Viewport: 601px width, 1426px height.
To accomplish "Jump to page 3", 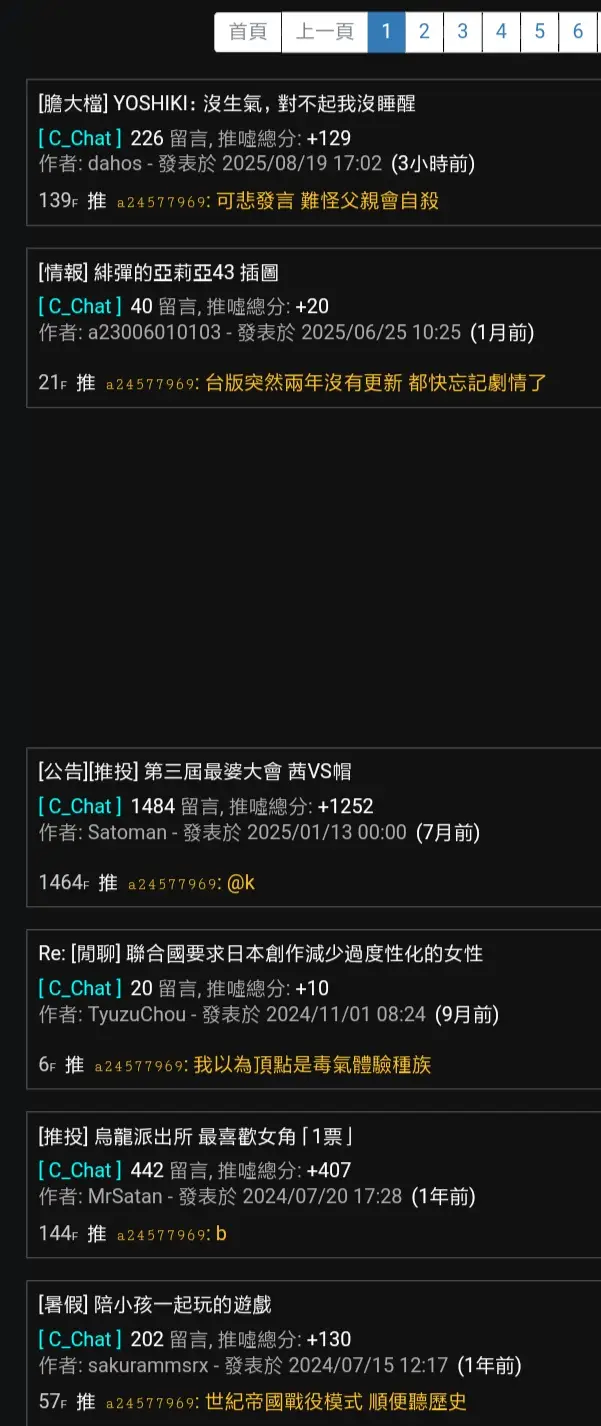I will click(462, 32).
